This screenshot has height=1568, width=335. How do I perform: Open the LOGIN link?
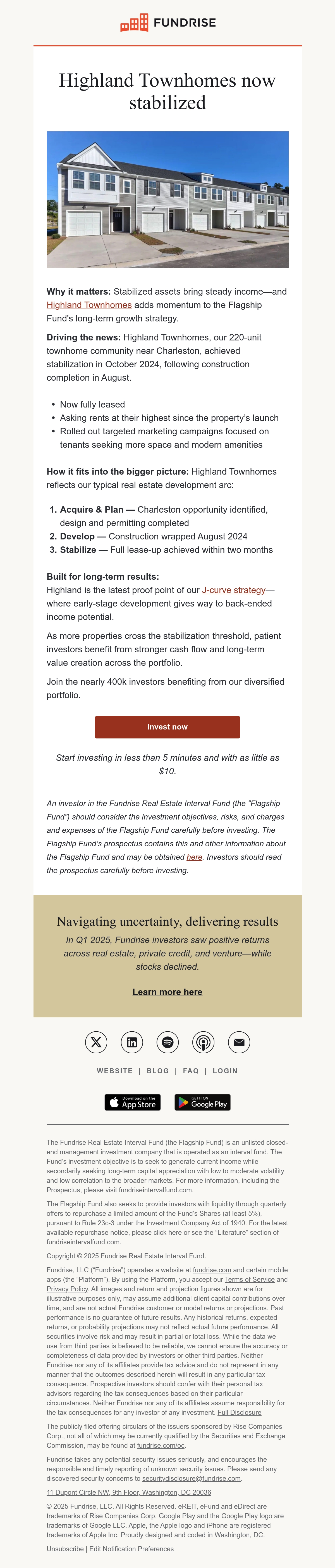[x=225, y=1071]
